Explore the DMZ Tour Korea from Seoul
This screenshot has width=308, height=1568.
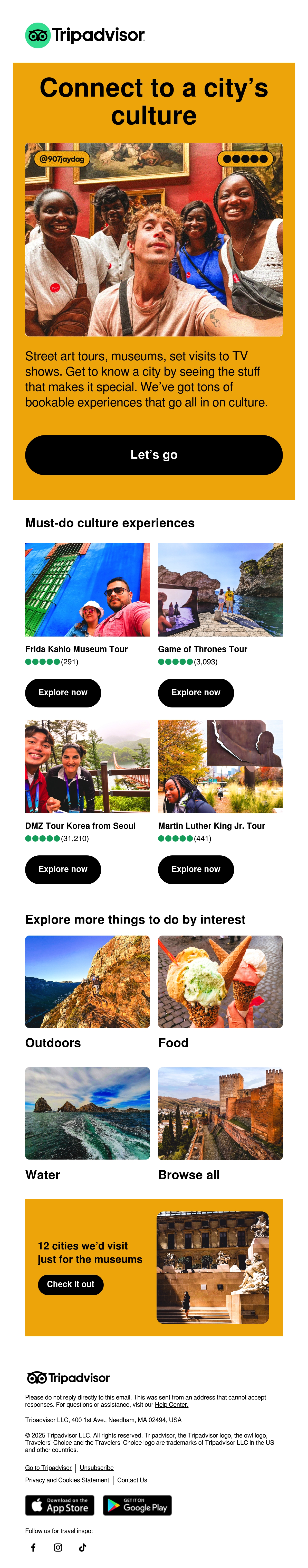tap(63, 869)
